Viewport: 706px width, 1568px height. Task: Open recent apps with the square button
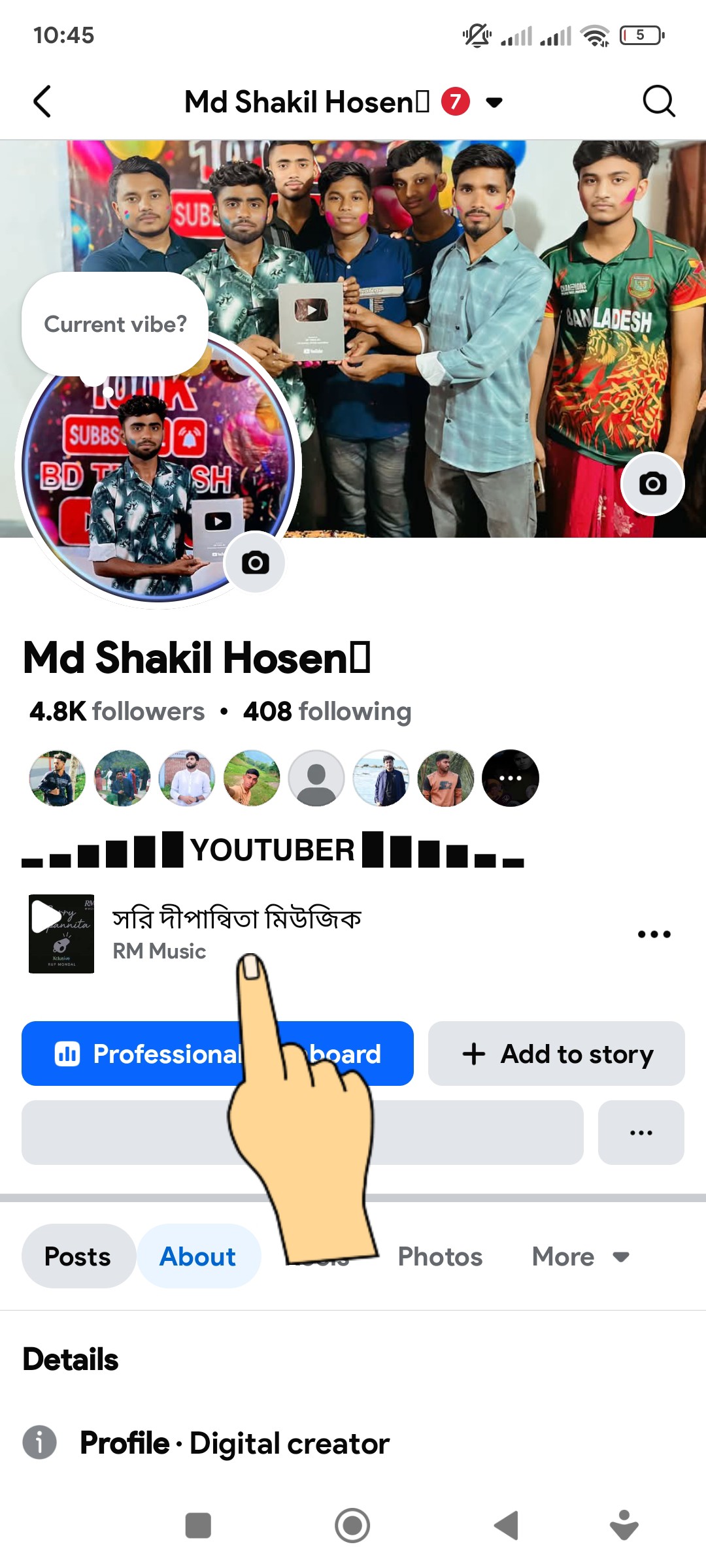pos(198,1526)
